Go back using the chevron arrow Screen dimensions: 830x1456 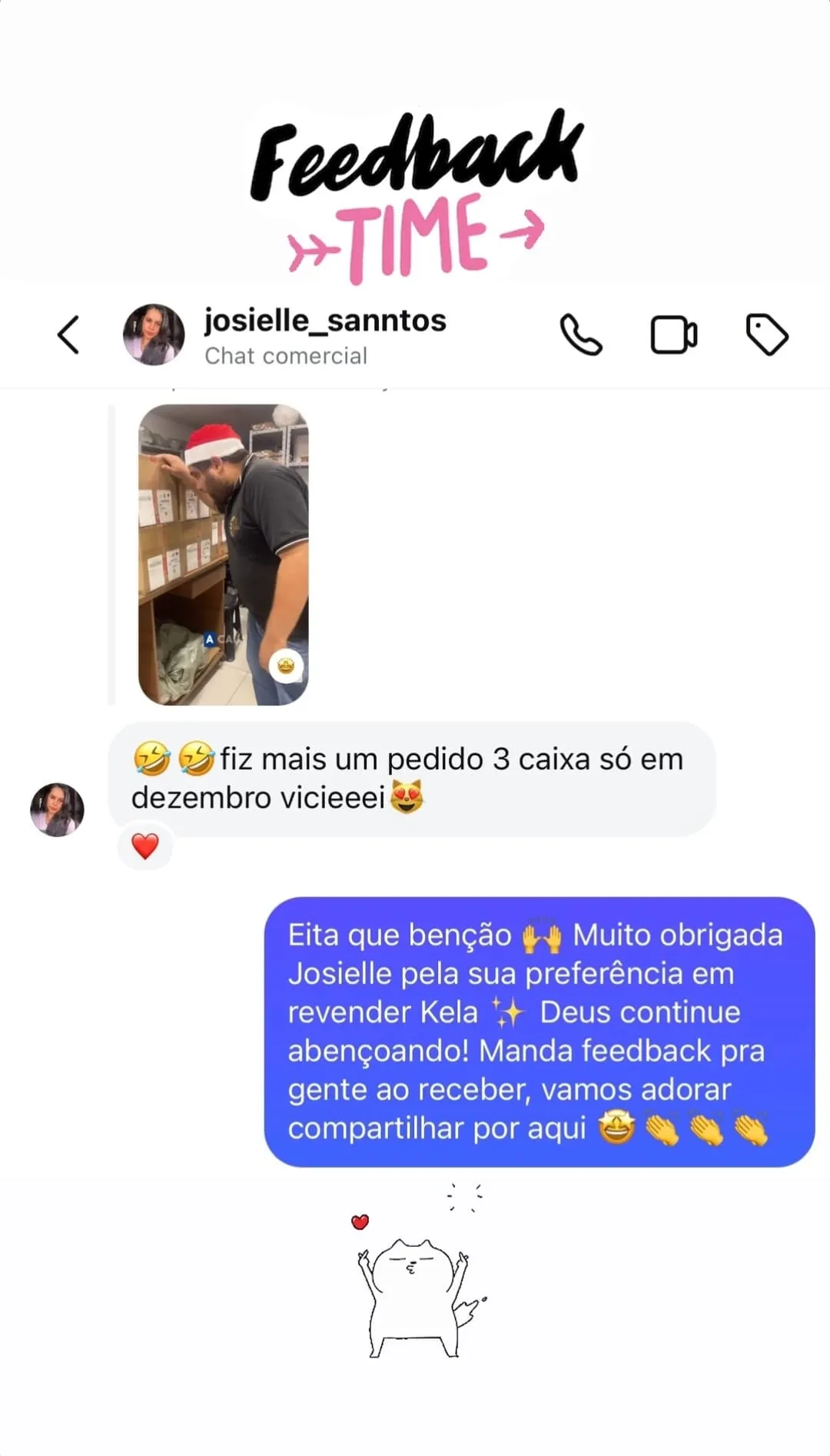pos(69,334)
